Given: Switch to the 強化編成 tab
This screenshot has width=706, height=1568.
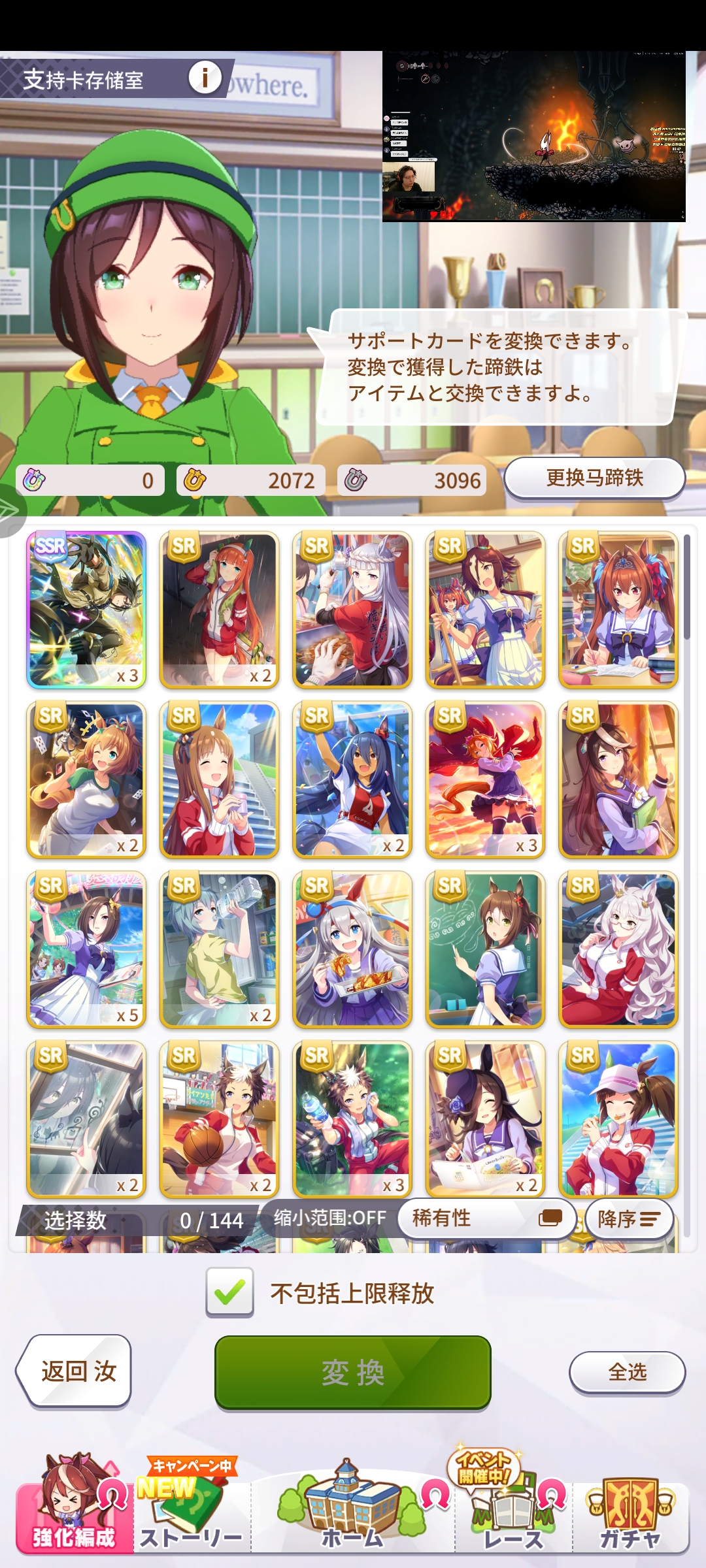Looking at the screenshot, I should coord(75,1509).
